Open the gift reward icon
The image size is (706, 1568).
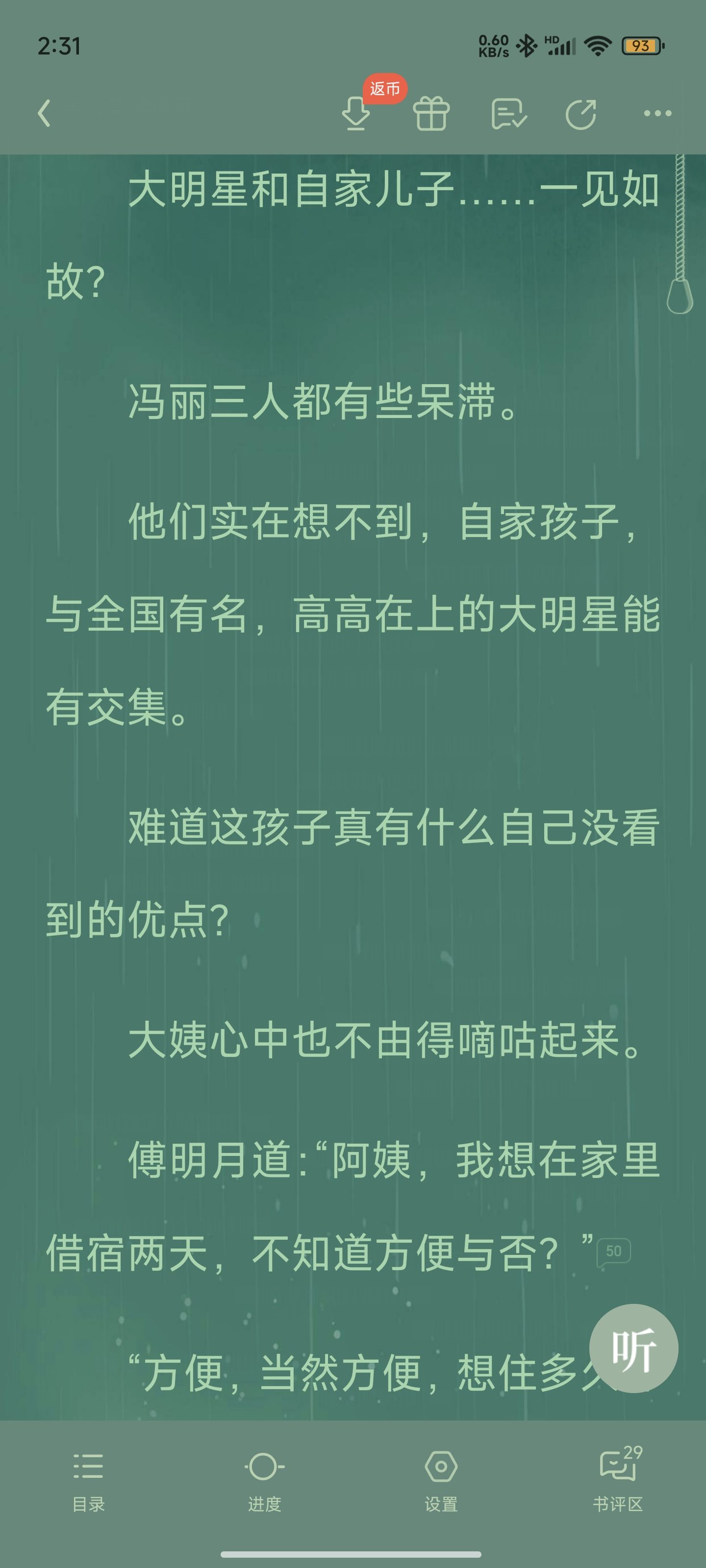pyautogui.click(x=431, y=114)
